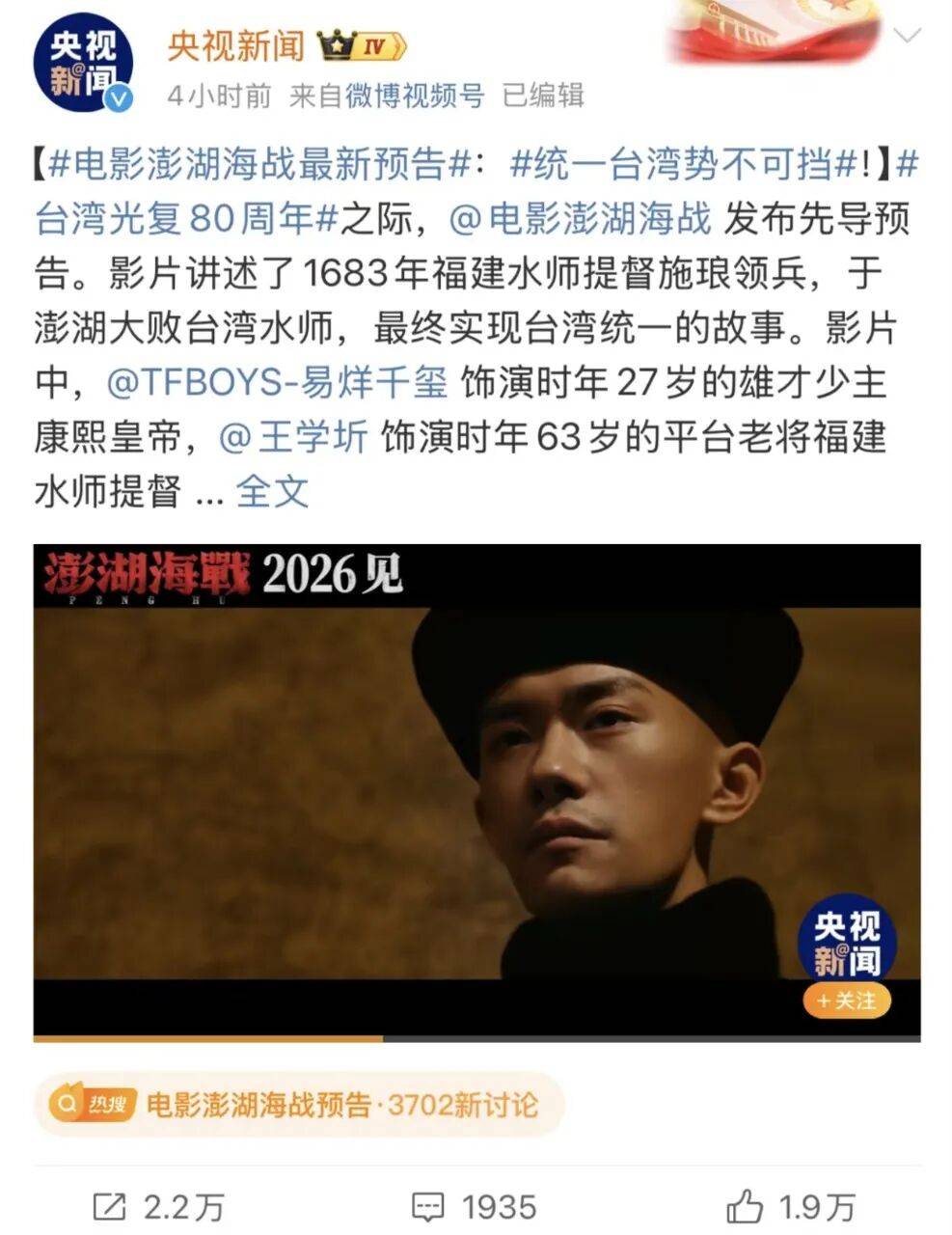Repost this Weibo post
This screenshot has width=952, height=1235.
(158, 1206)
